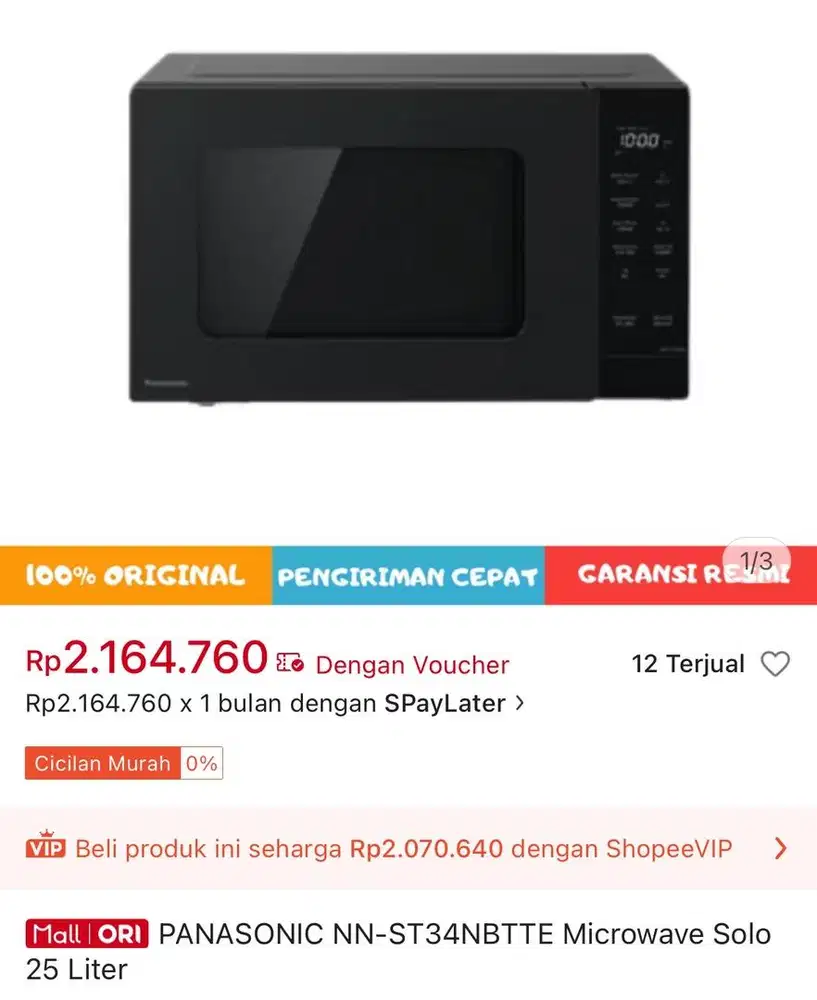Click the PENGIRIMAN CEPAT banner
Screen dimensions: 817x1000
pyautogui.click(x=406, y=575)
